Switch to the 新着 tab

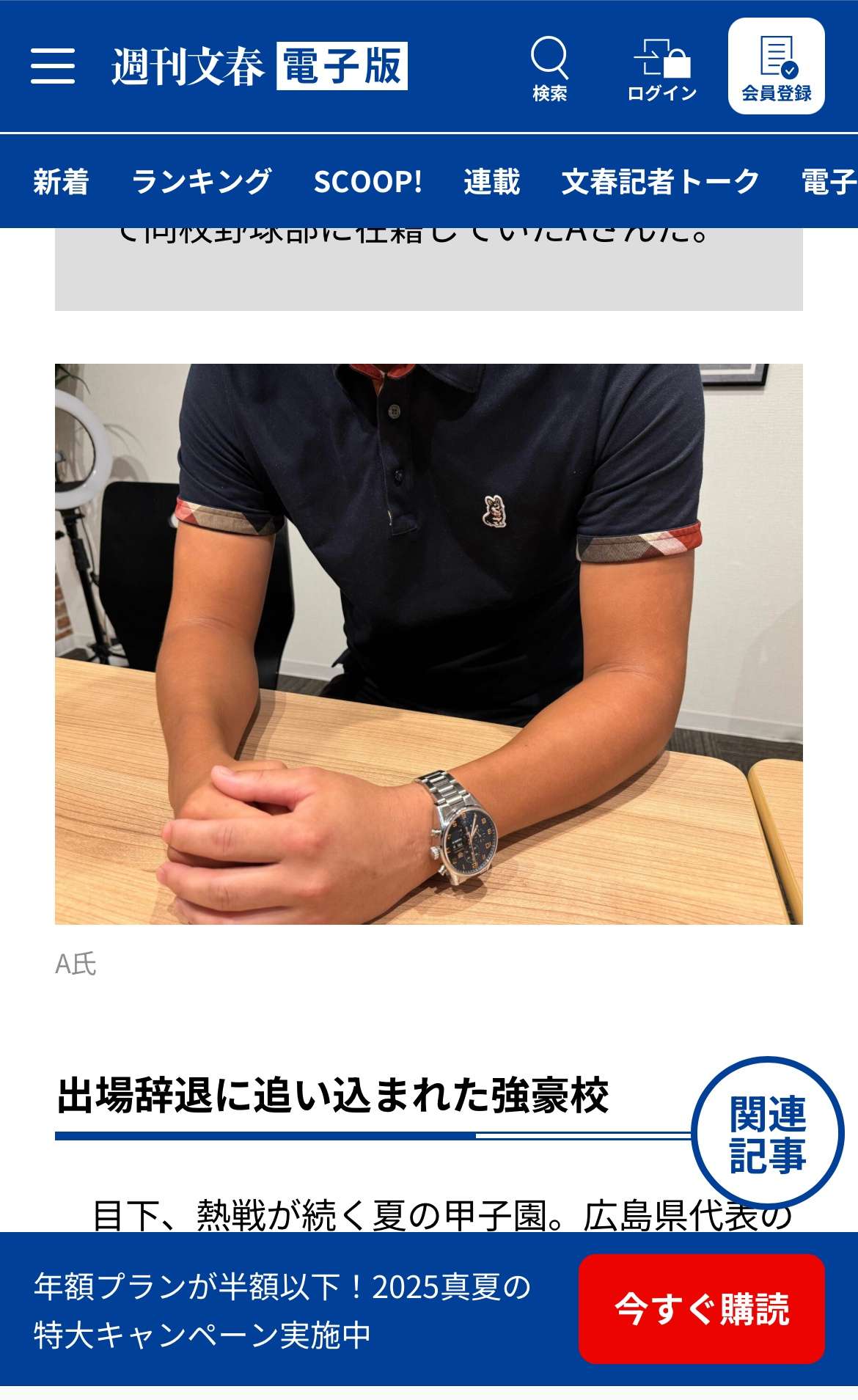pos(61,181)
